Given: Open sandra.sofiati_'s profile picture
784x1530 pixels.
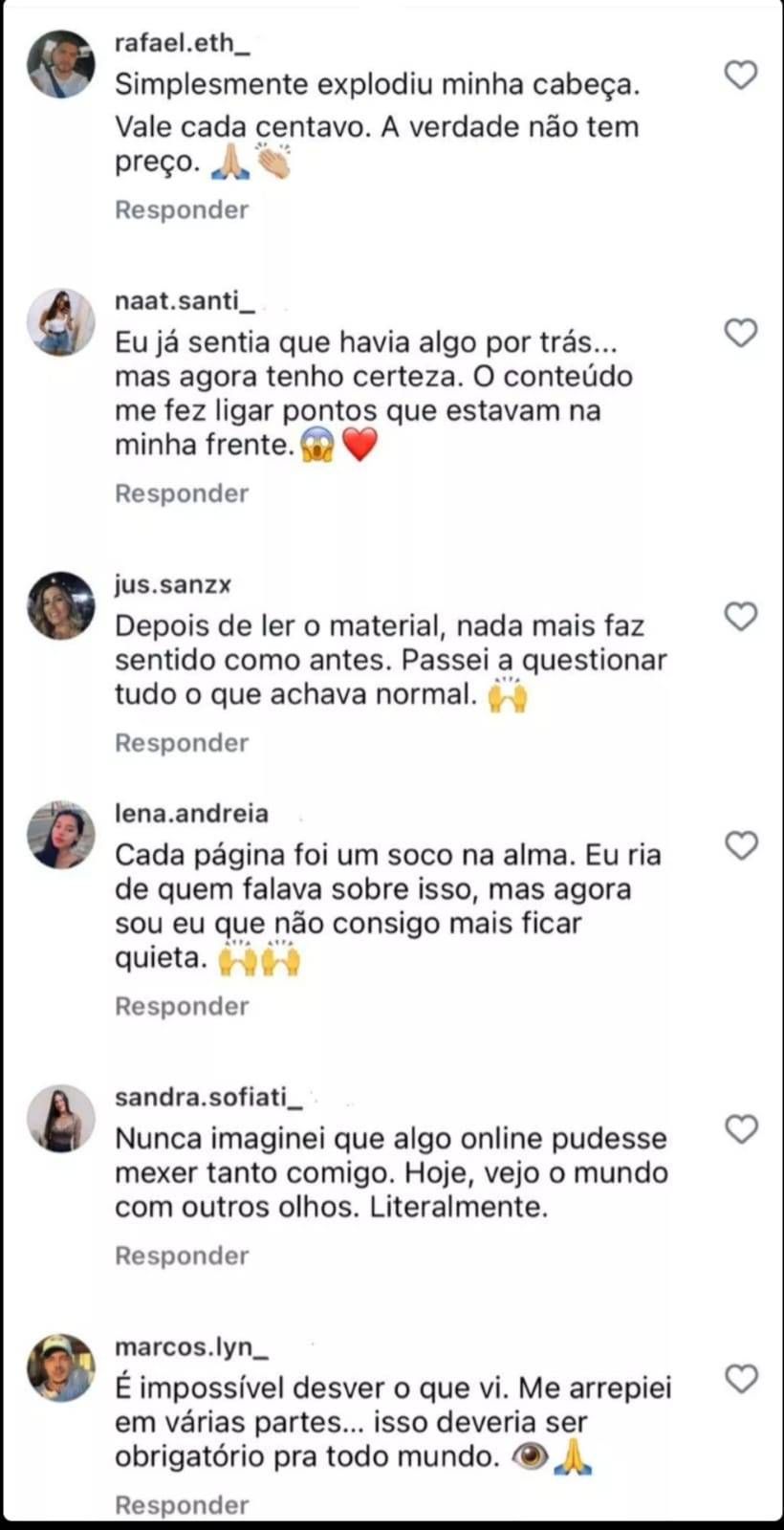Looking at the screenshot, I should click(x=61, y=1118).
